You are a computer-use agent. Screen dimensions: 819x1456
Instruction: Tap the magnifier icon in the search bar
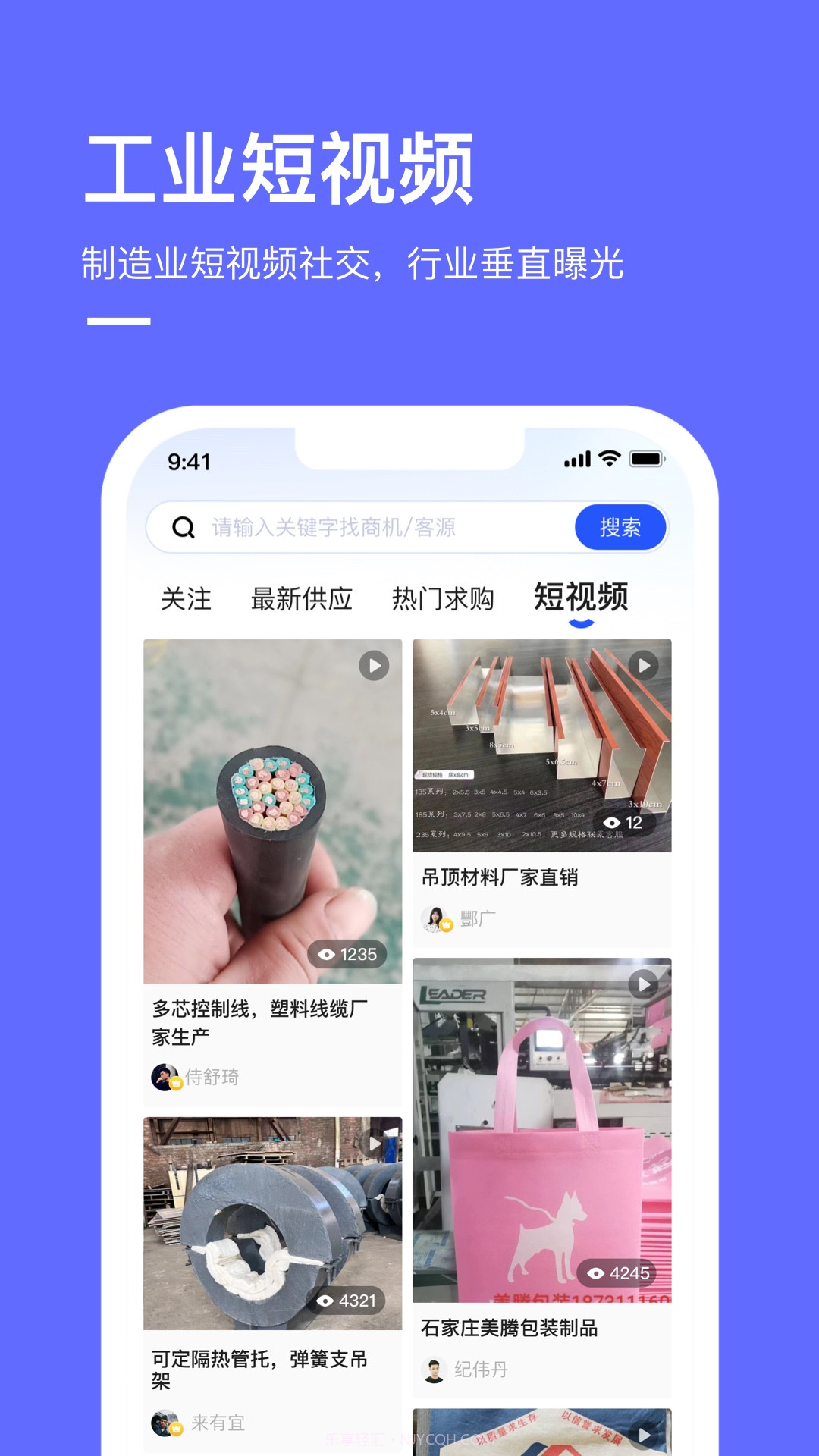click(182, 526)
